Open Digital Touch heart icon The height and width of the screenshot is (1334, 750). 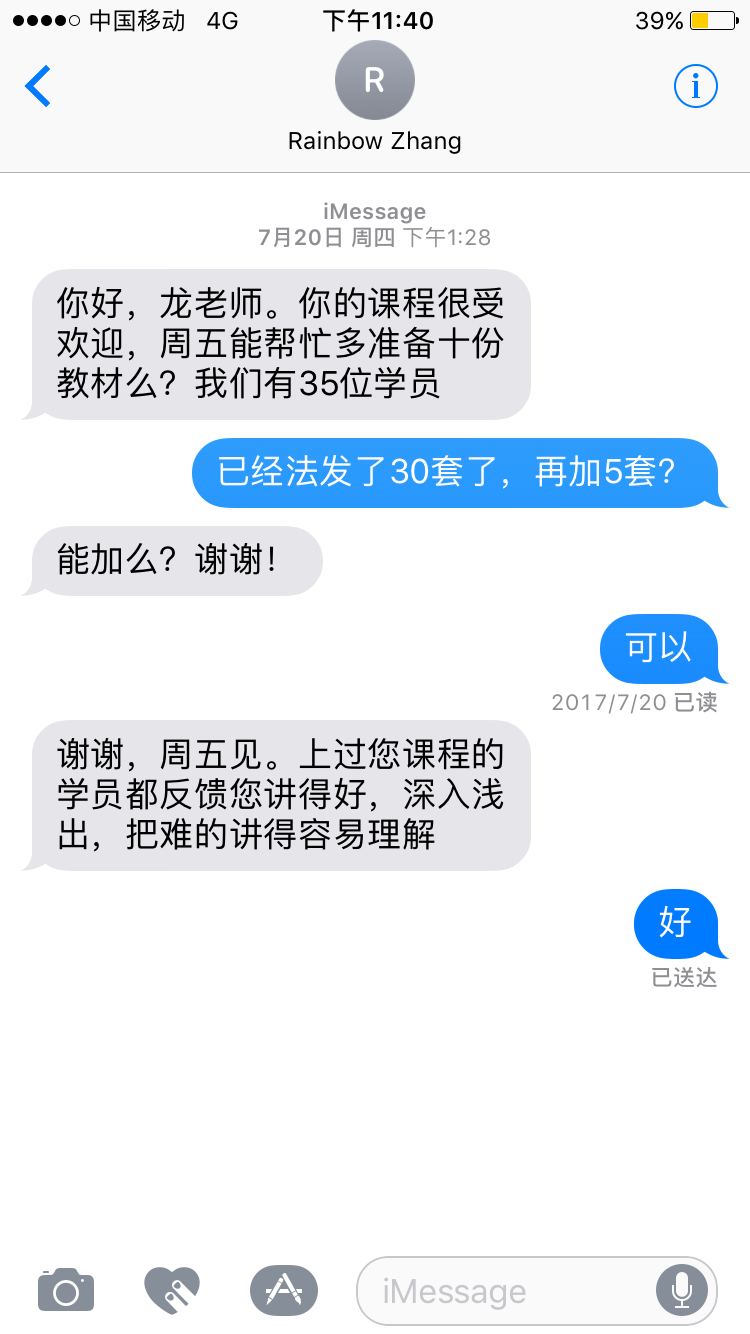[172, 1290]
